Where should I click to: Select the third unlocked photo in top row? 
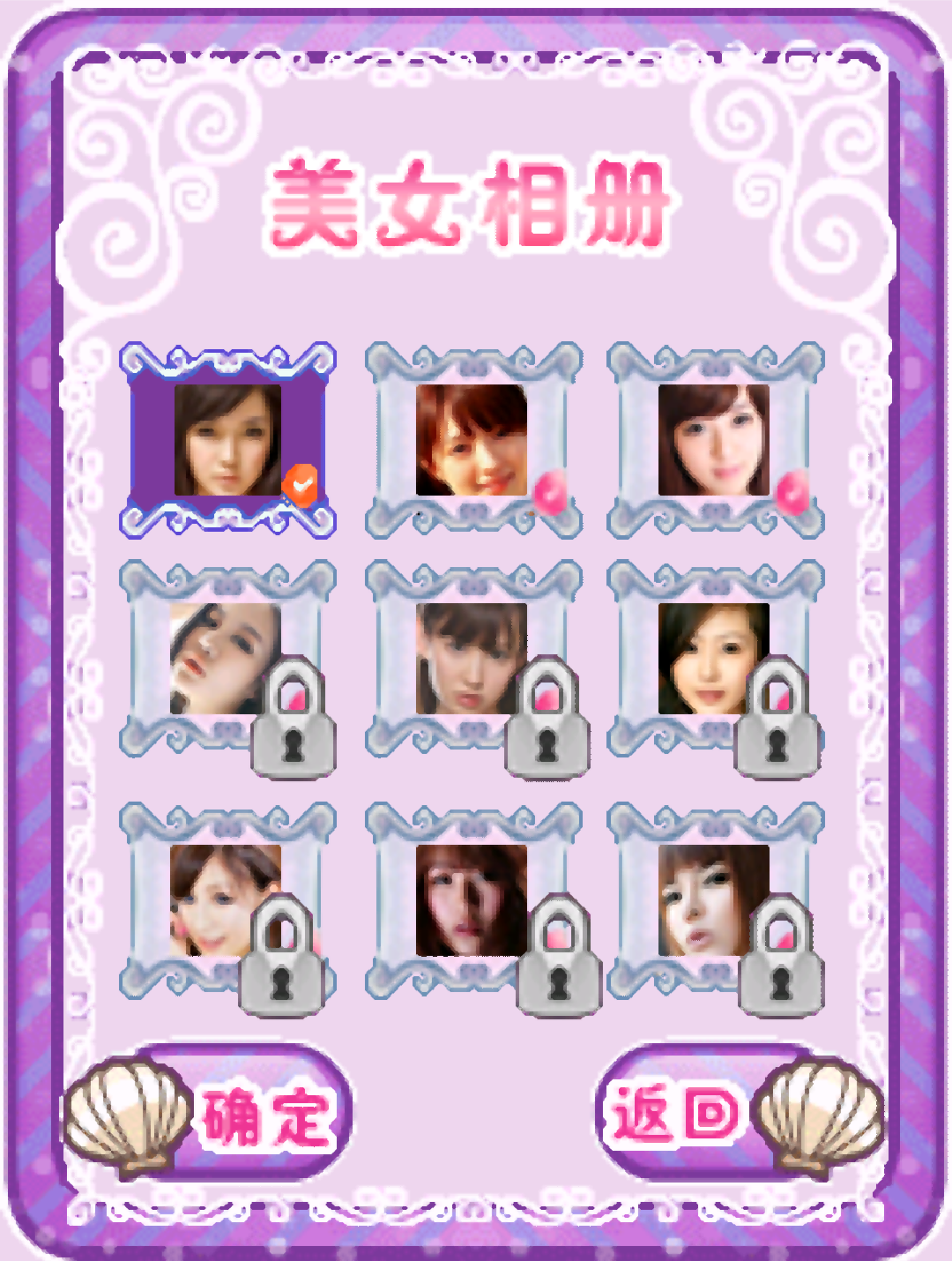click(x=714, y=439)
